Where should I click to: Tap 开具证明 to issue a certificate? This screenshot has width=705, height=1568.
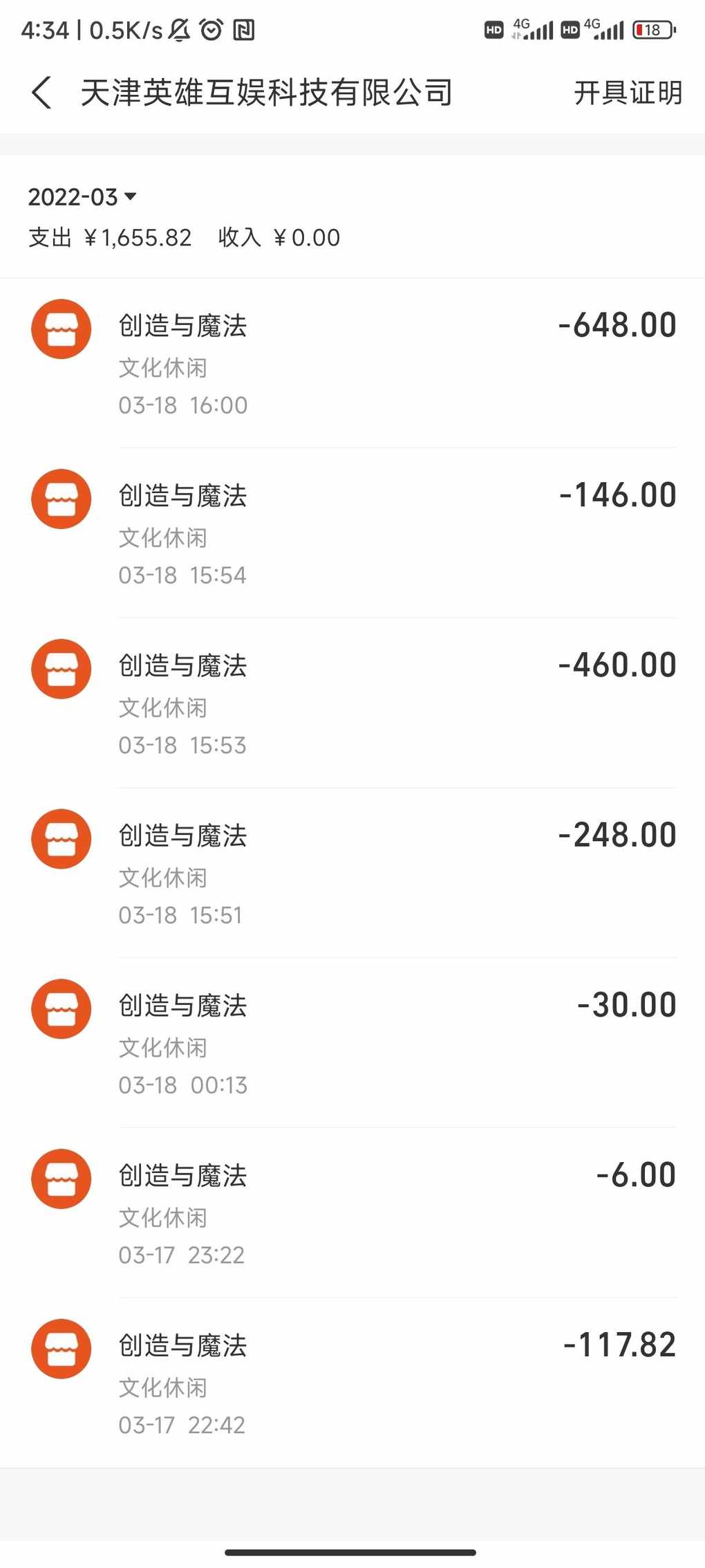point(628,93)
